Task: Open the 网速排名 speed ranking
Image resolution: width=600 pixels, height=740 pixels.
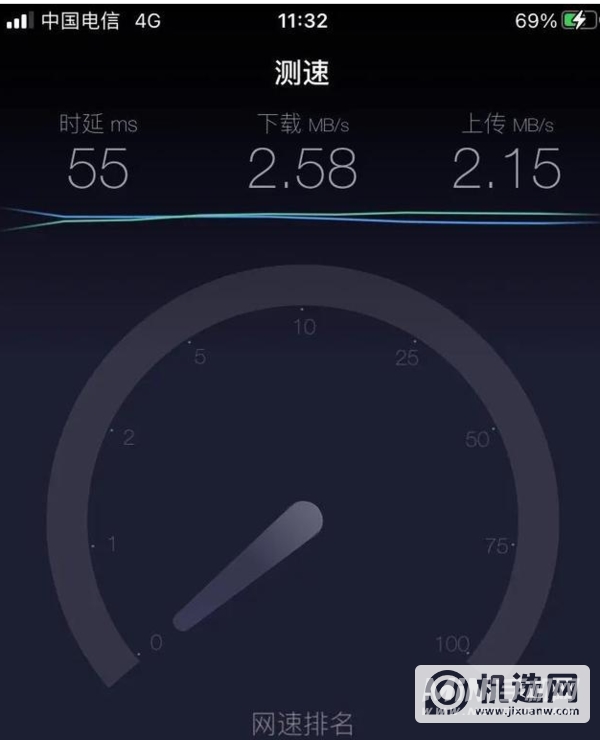Action: click(301, 724)
